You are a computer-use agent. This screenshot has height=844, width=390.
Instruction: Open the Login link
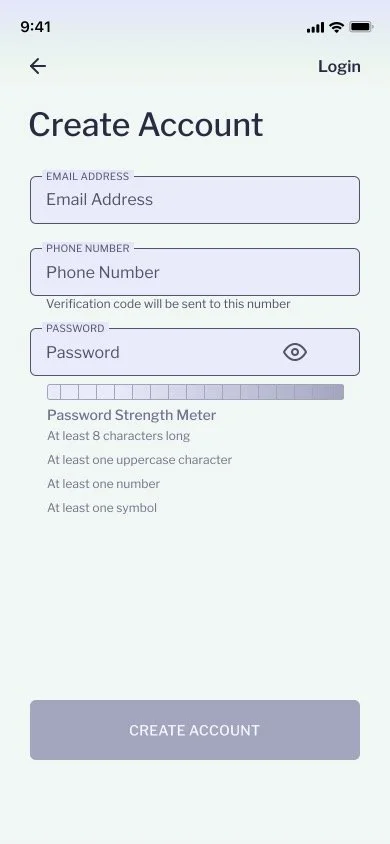click(x=339, y=66)
